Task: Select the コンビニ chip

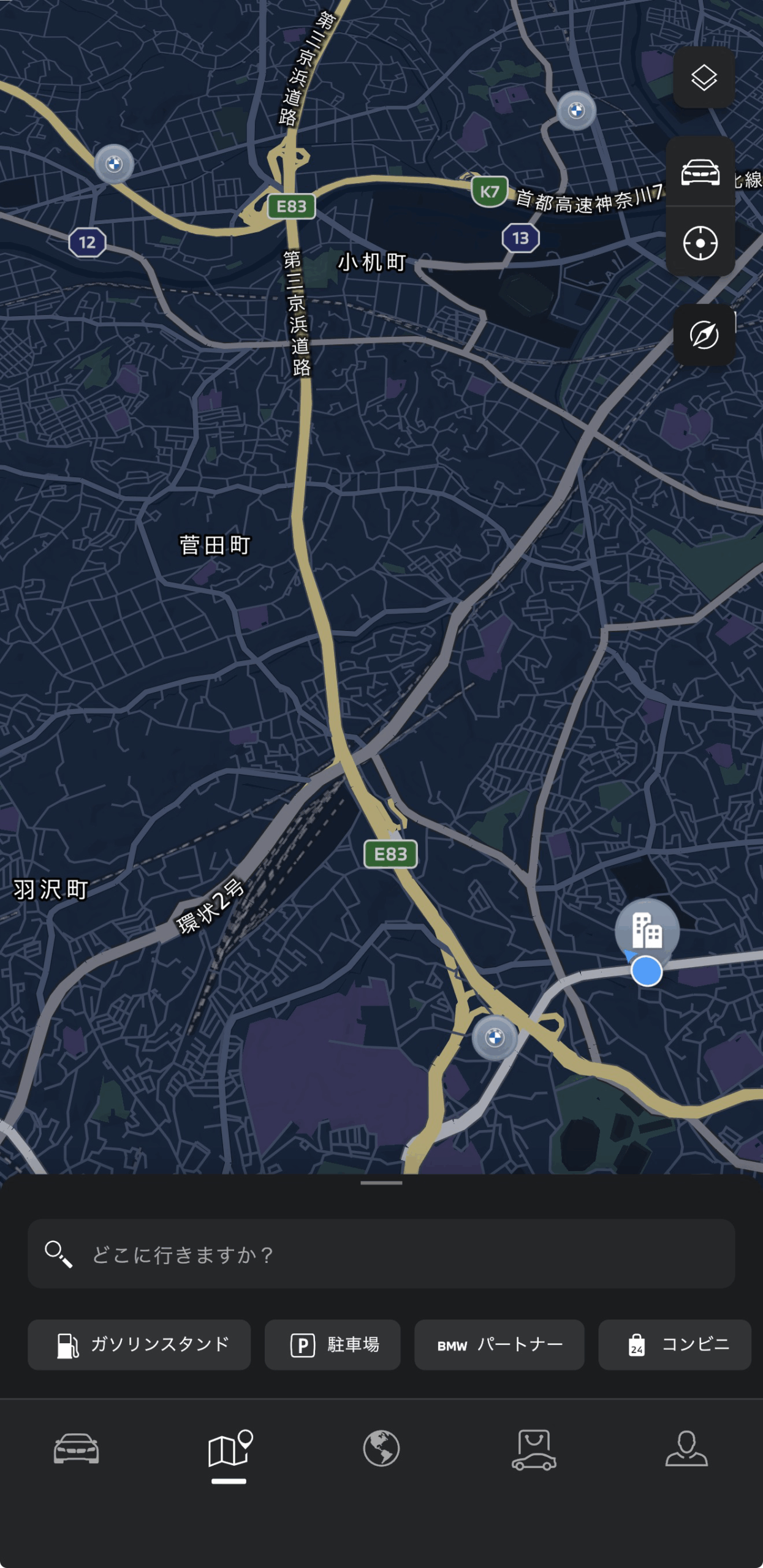Action: [x=674, y=1344]
